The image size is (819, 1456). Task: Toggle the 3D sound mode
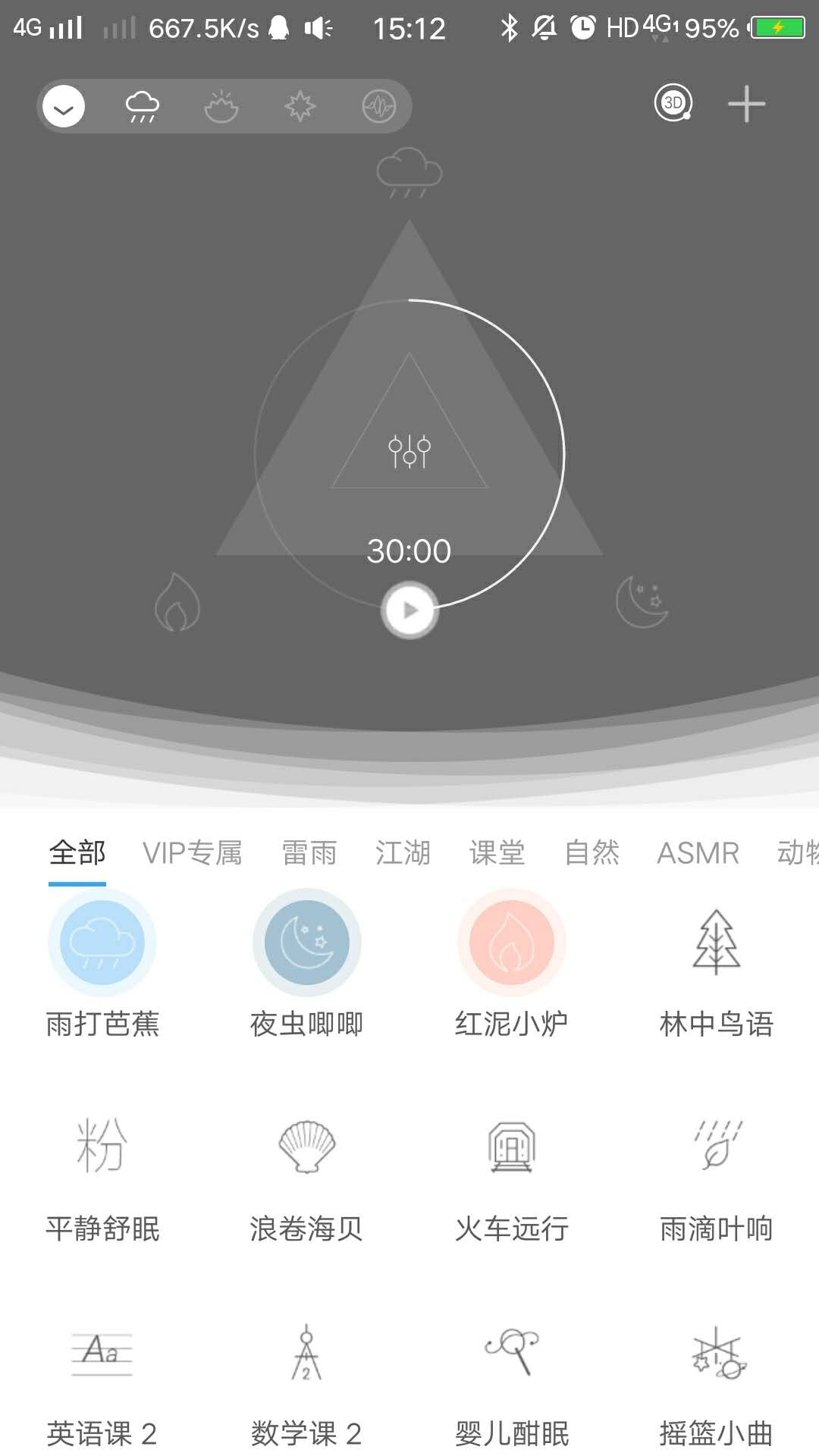tap(673, 102)
